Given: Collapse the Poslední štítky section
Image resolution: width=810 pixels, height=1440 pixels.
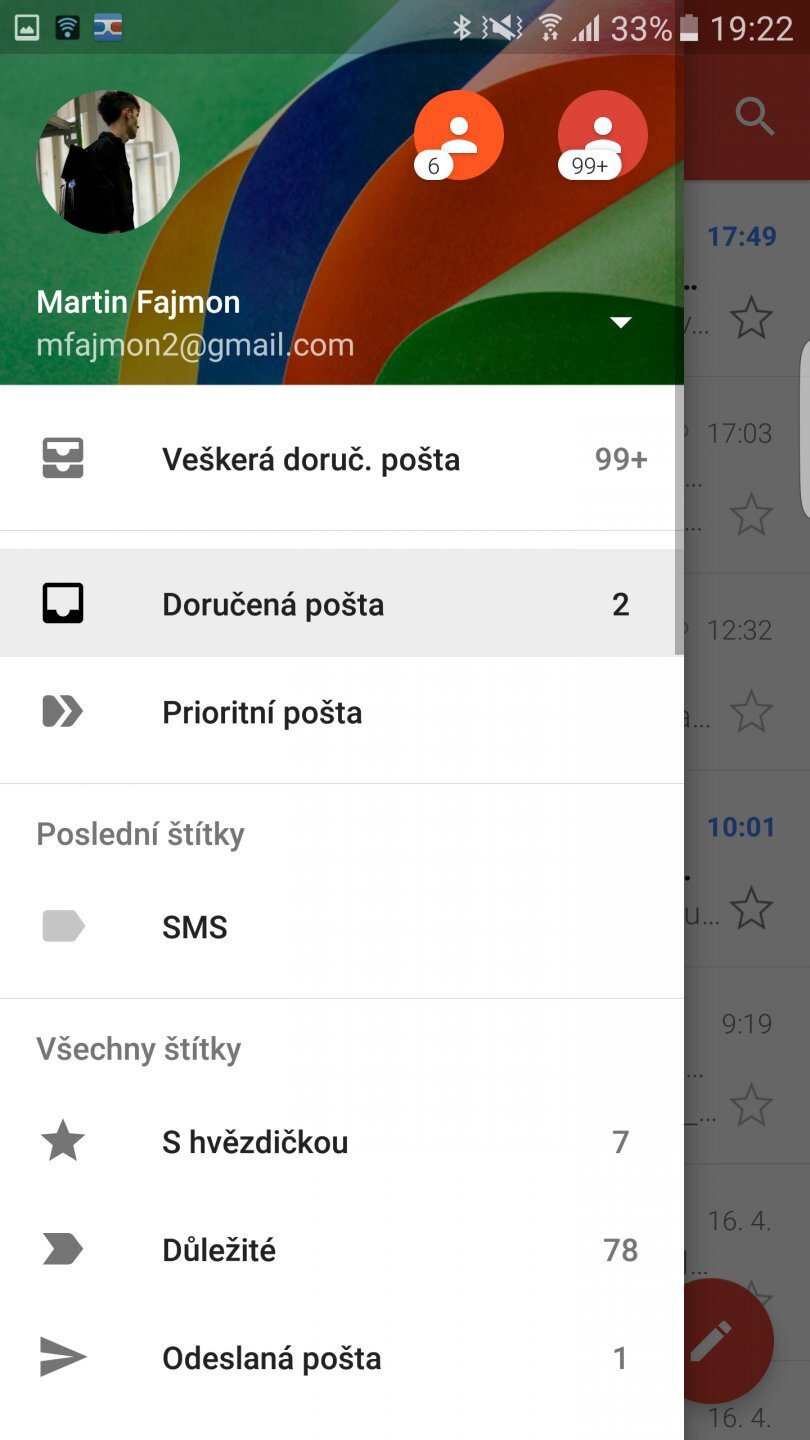Looking at the screenshot, I should click(139, 833).
